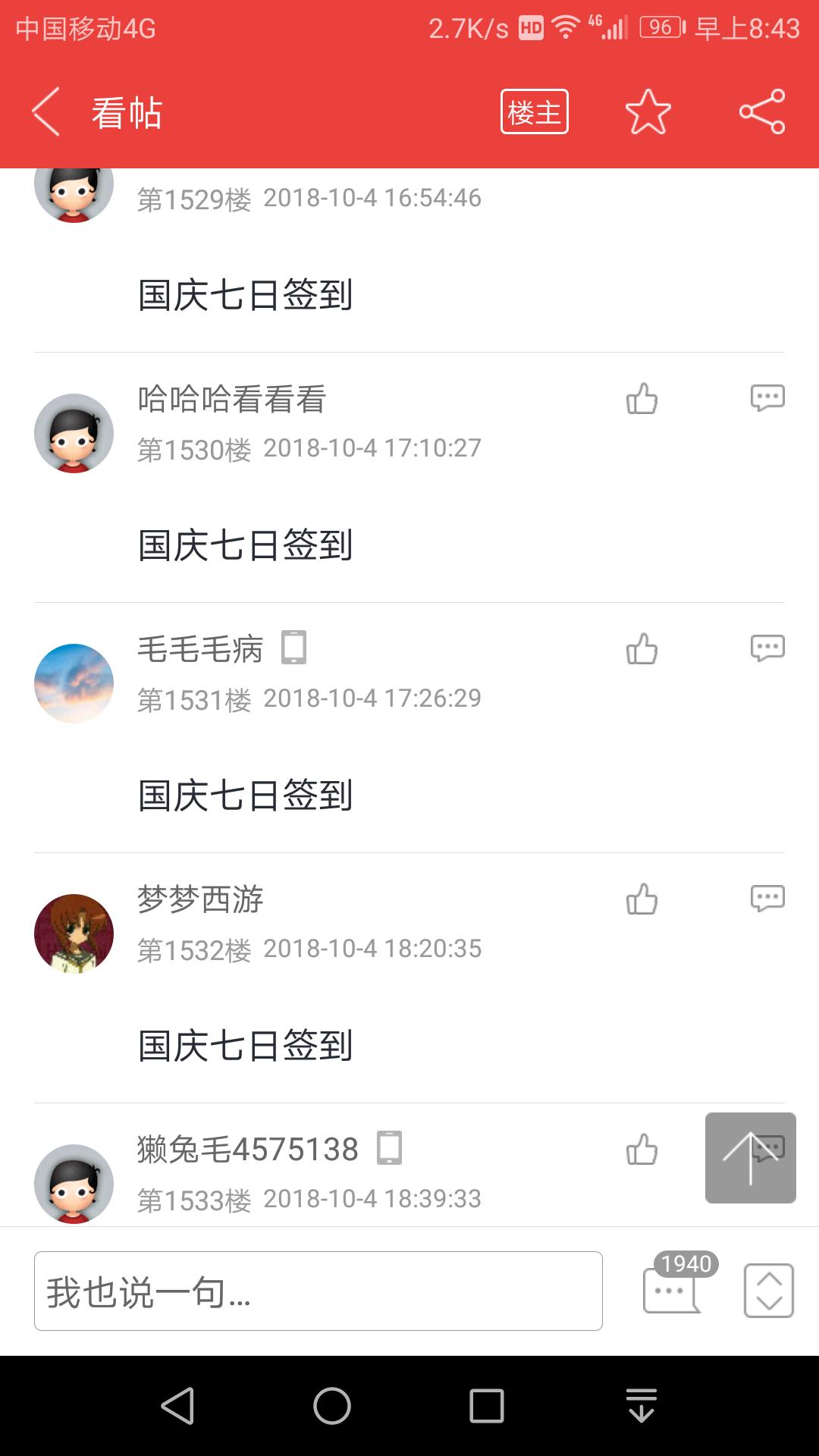Reply to 梦梦西游's post
The height and width of the screenshot is (1456, 819).
point(767,899)
